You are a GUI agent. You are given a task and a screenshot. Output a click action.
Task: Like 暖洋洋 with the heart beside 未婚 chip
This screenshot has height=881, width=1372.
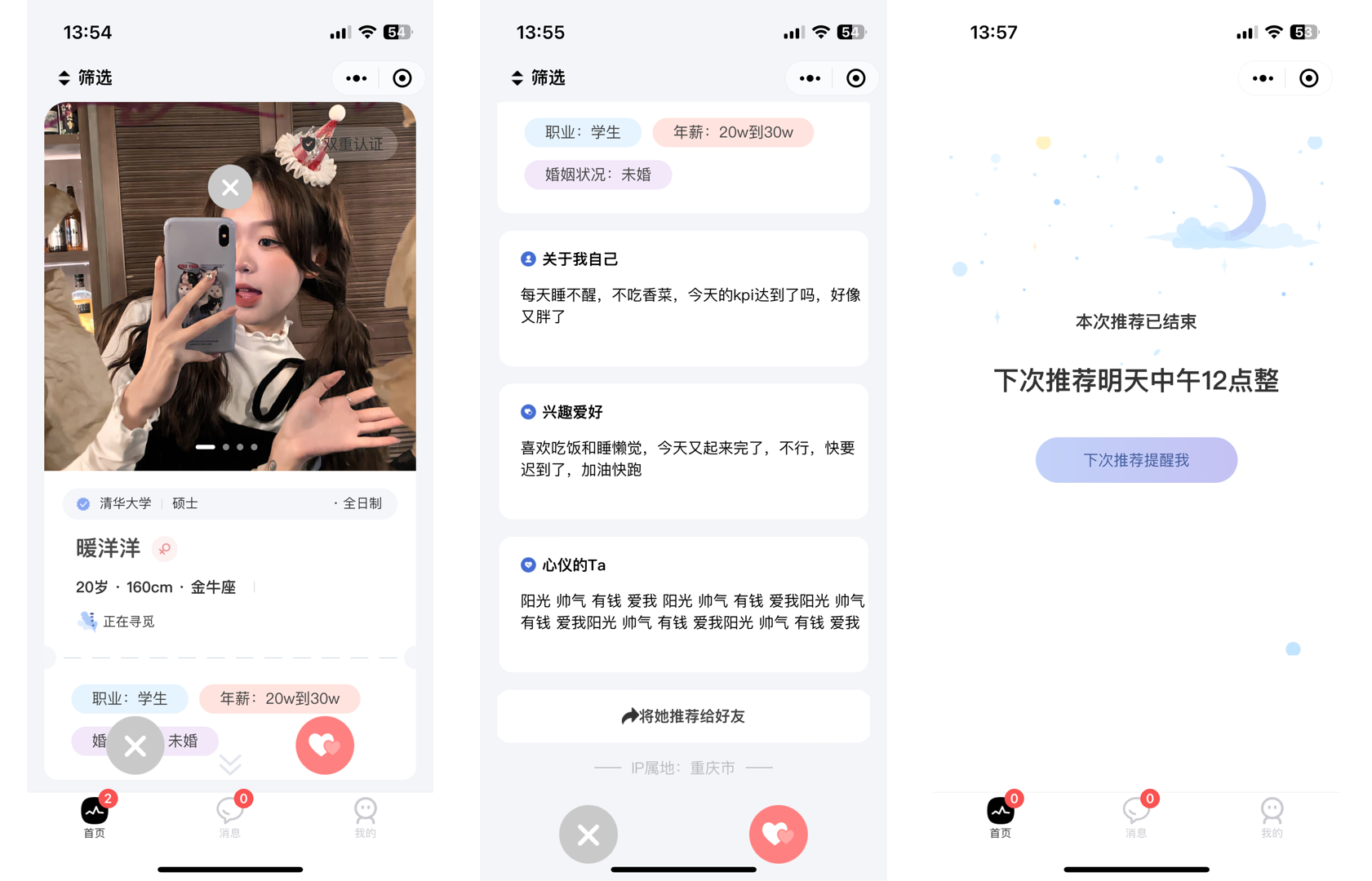(x=324, y=745)
